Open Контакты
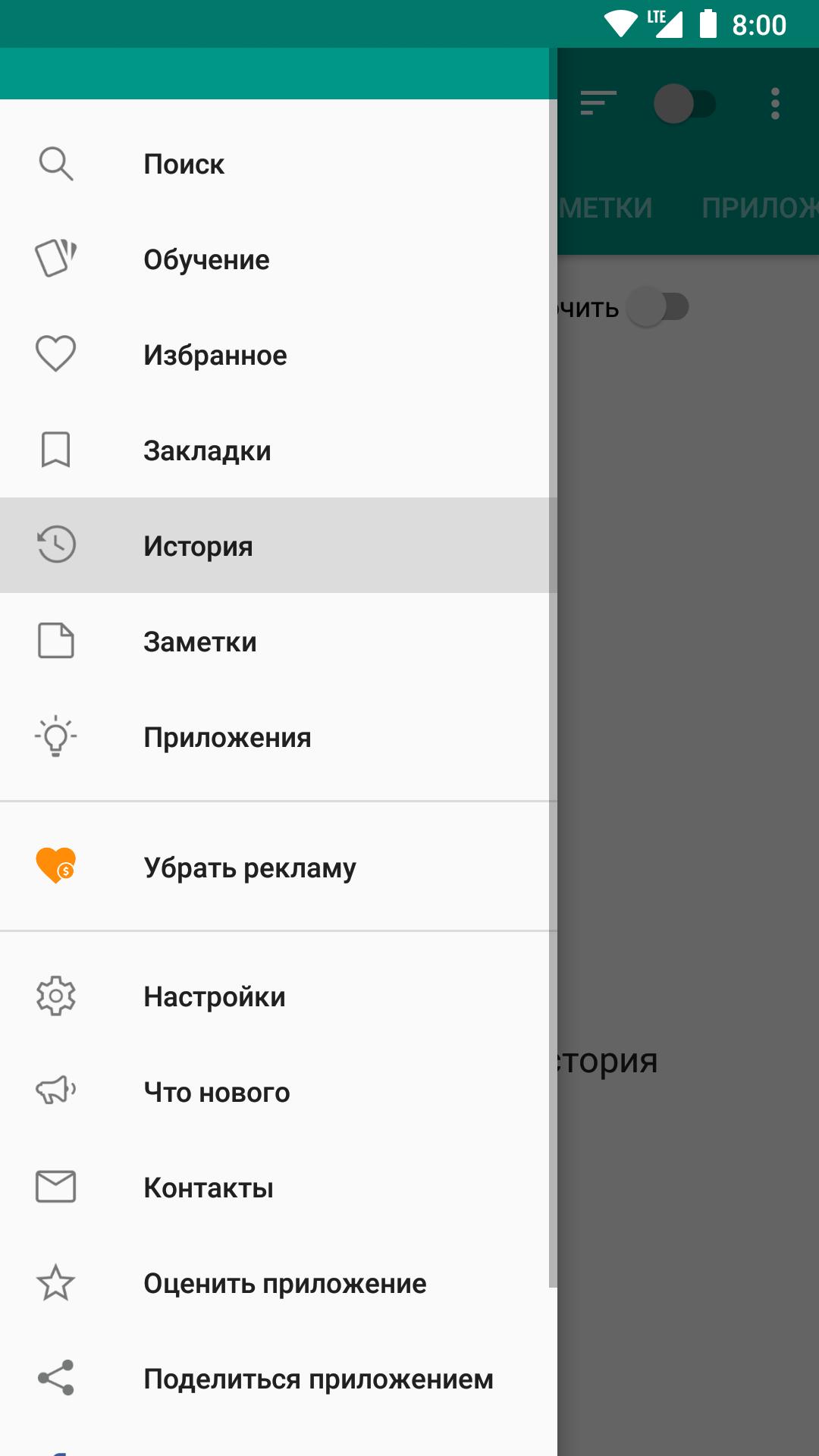 [x=278, y=1188]
